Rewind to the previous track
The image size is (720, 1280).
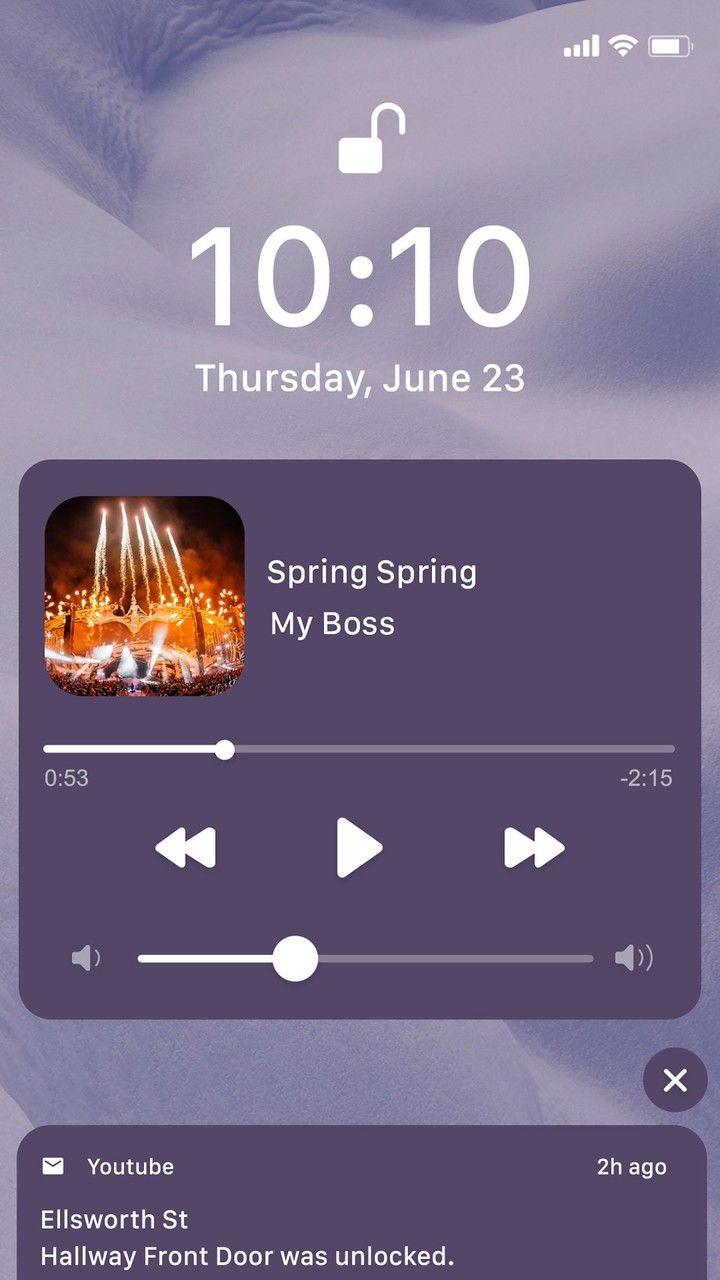coord(186,848)
